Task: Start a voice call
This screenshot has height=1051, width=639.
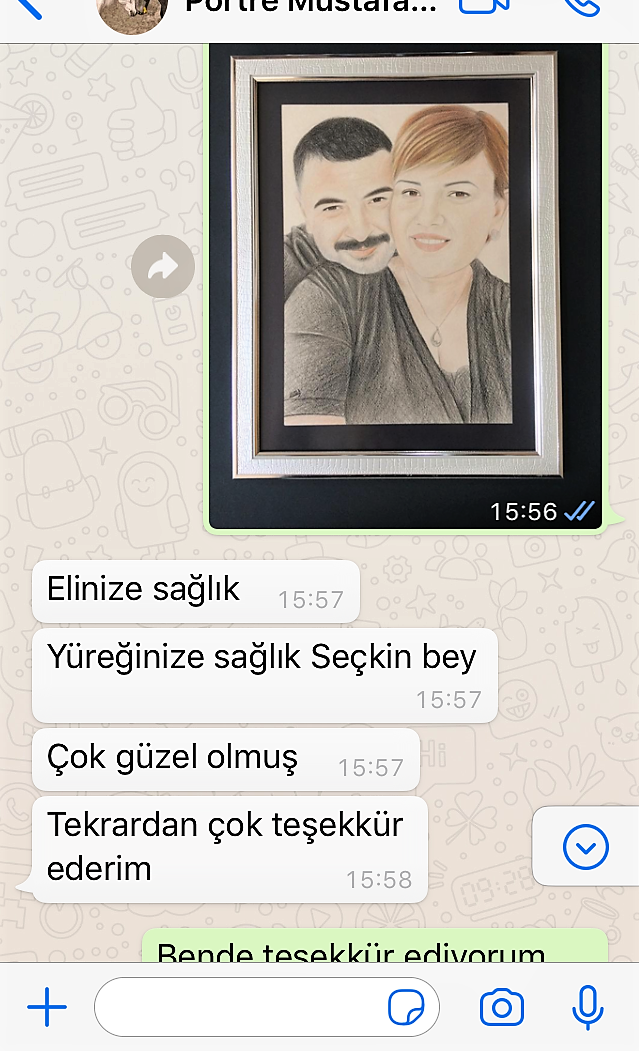Action: click(x=582, y=6)
